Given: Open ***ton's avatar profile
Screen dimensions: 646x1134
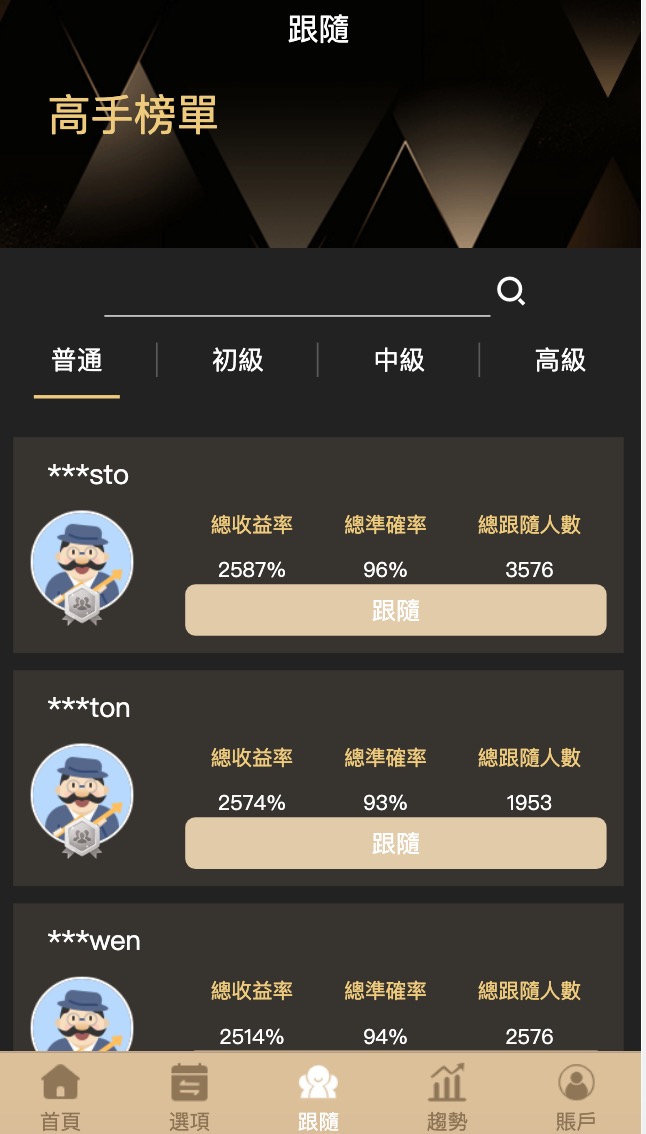Looking at the screenshot, I should [82, 796].
